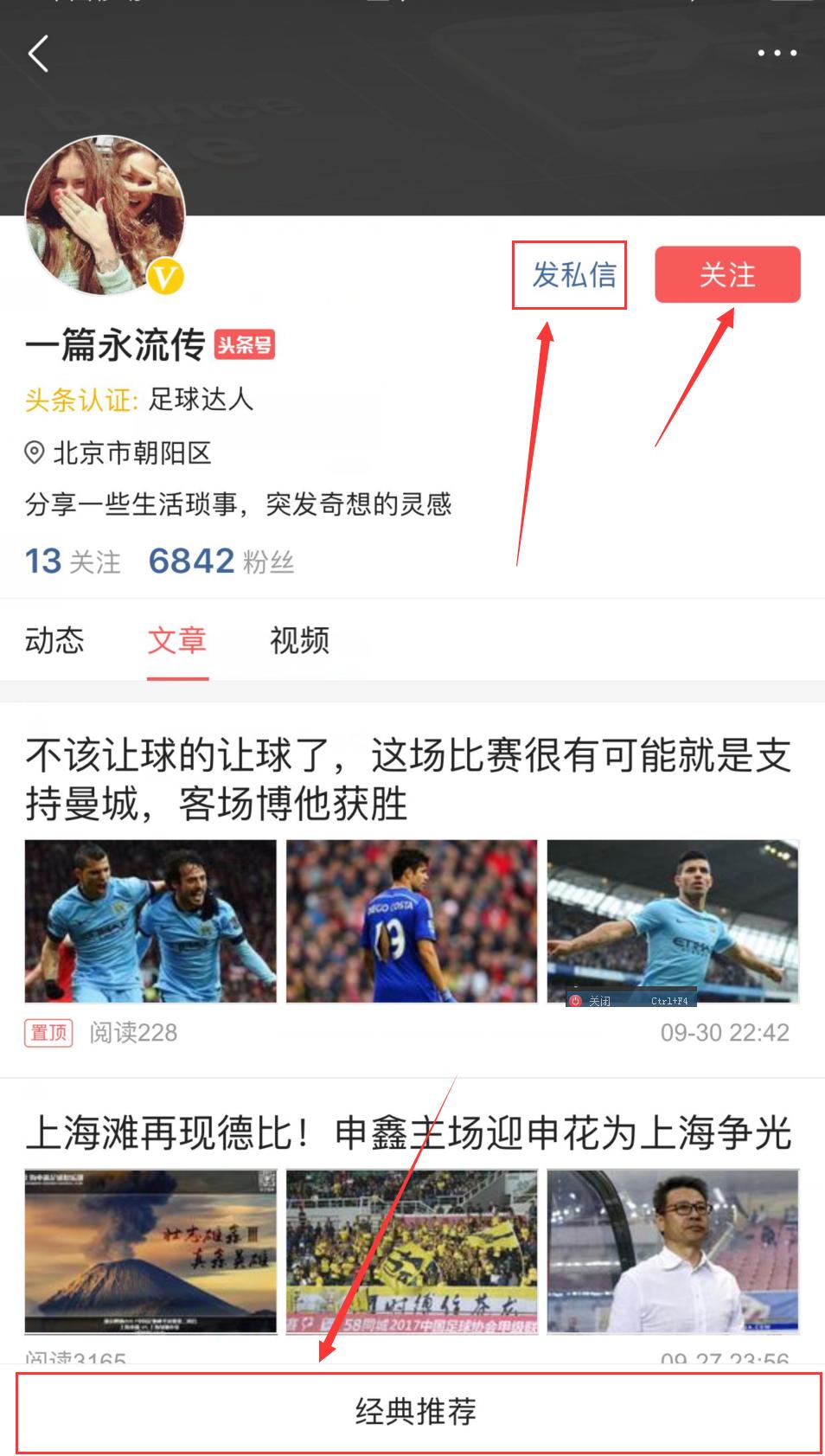825x1456 pixels.
Task: Click the 头条号 badge next to username
Action: tap(248, 343)
